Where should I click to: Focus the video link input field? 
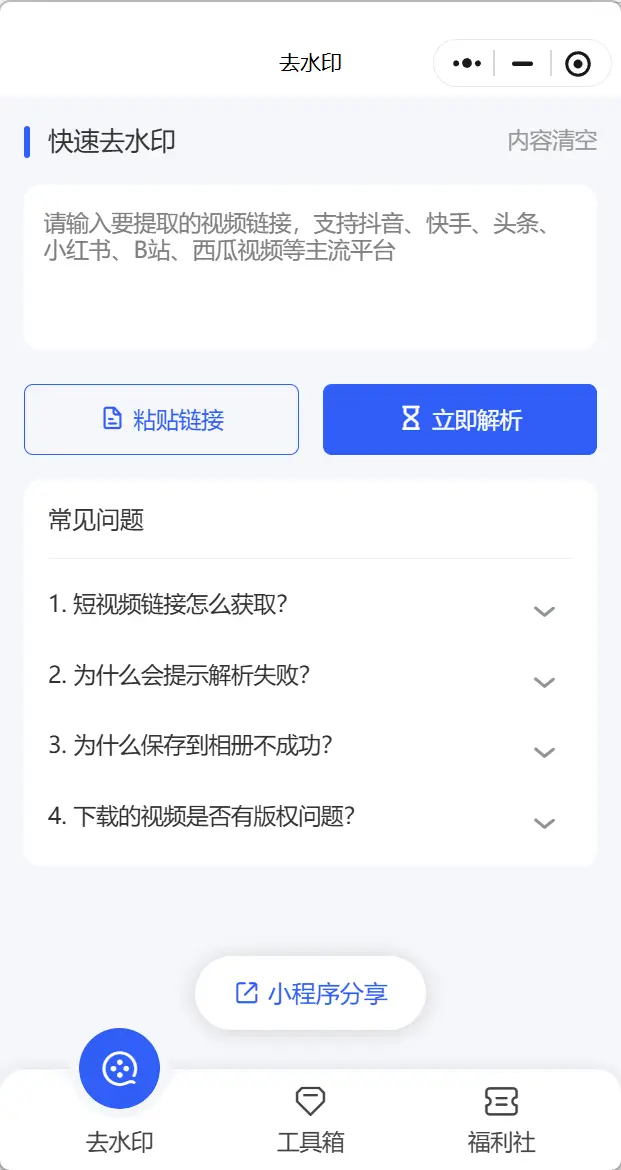310,267
